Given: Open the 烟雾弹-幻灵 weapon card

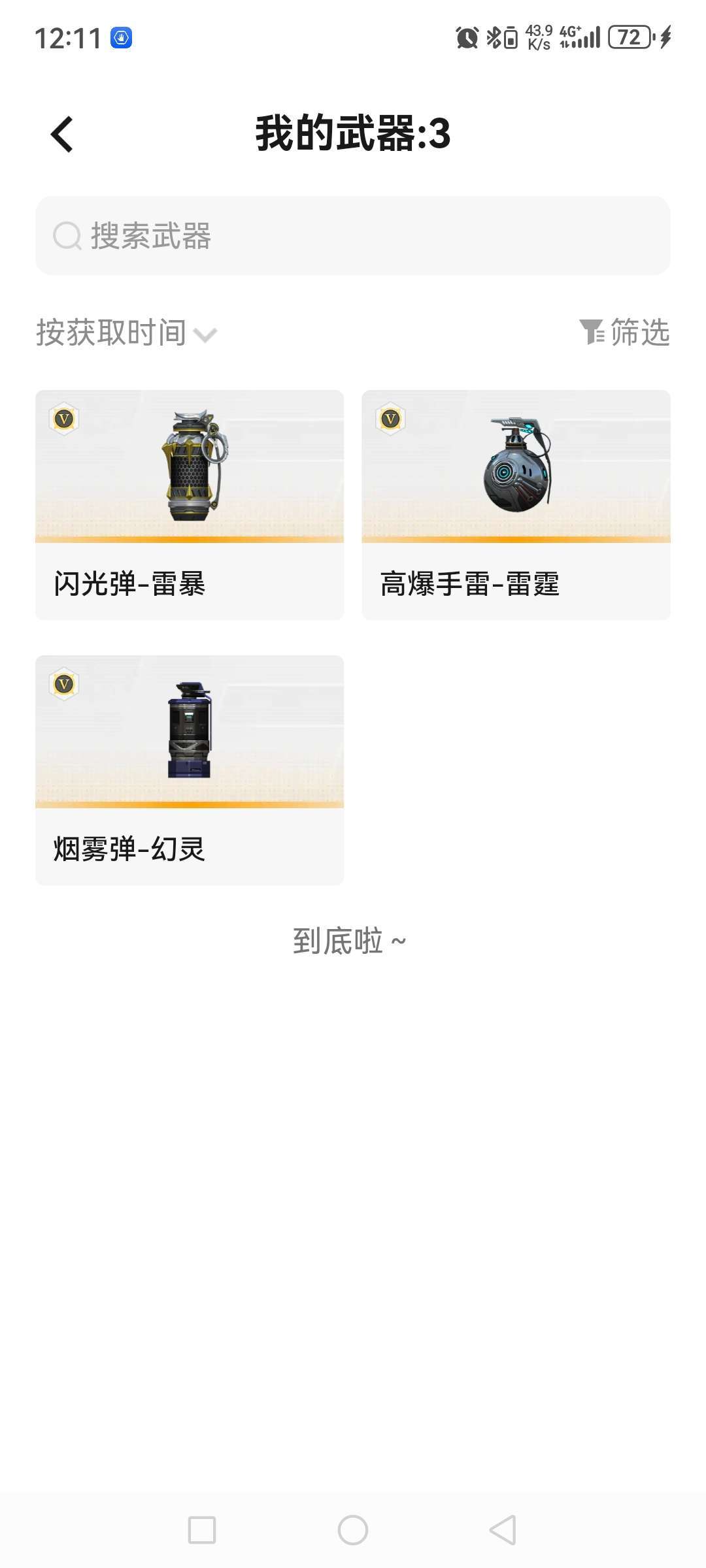Looking at the screenshot, I should (x=190, y=770).
